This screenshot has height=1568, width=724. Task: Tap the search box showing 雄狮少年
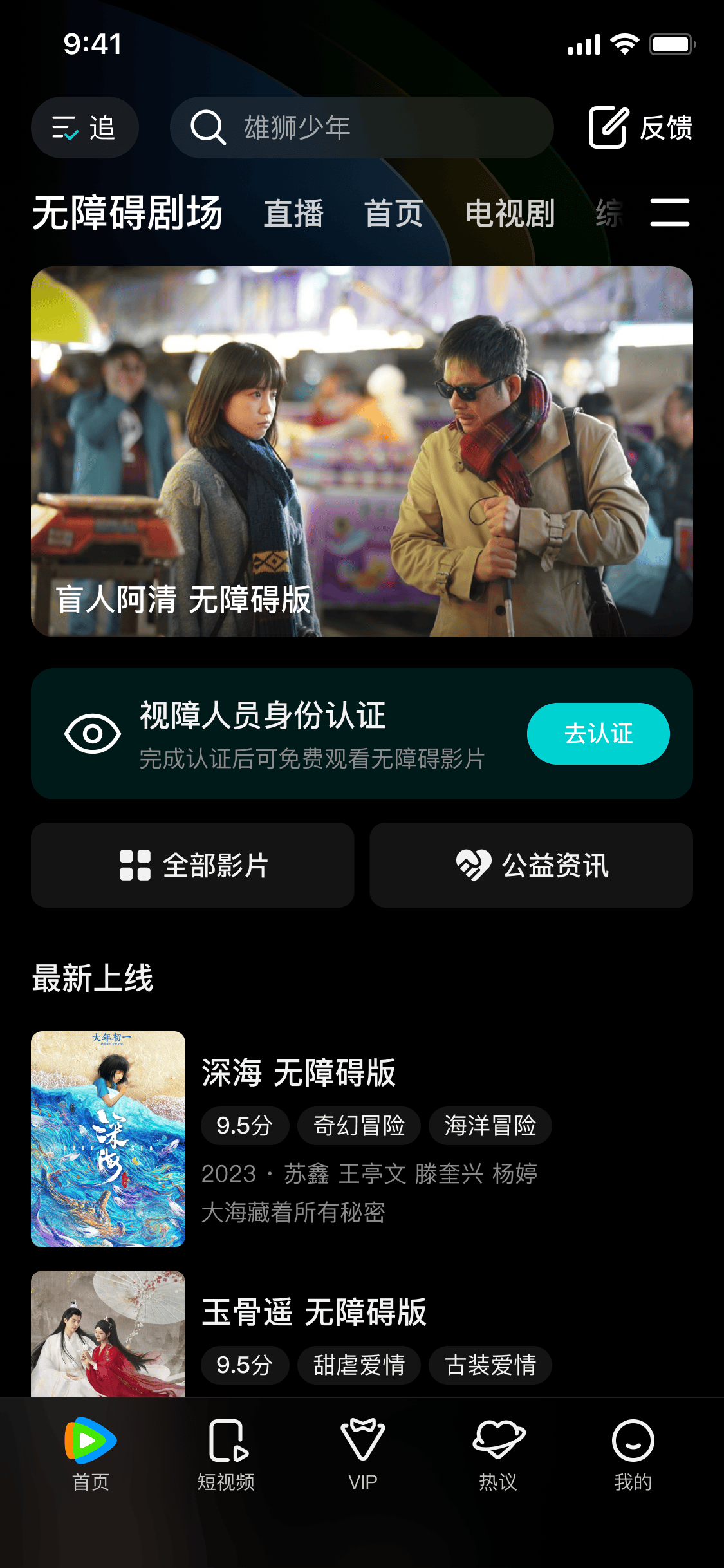click(361, 127)
